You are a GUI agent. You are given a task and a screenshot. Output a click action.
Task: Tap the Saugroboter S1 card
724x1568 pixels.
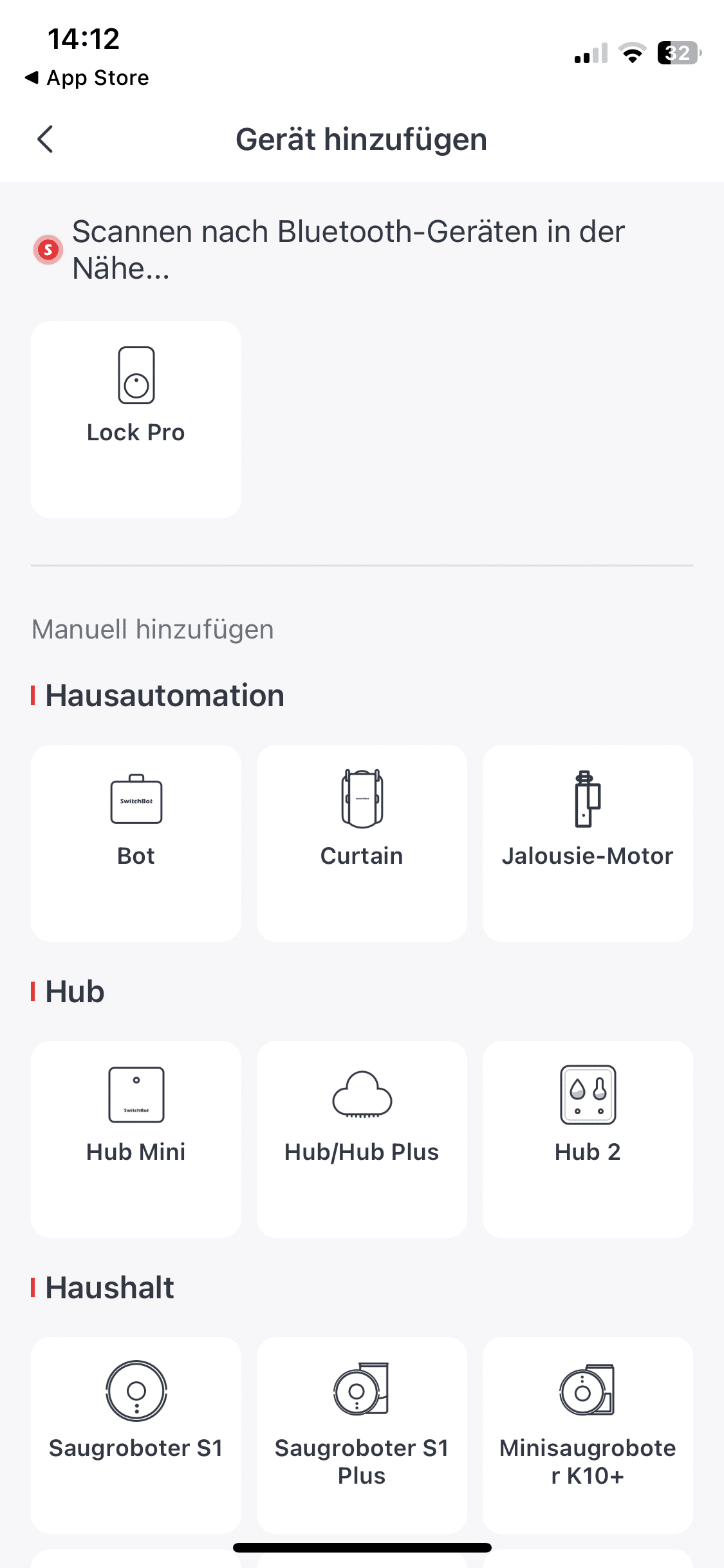pyautogui.click(x=136, y=1434)
